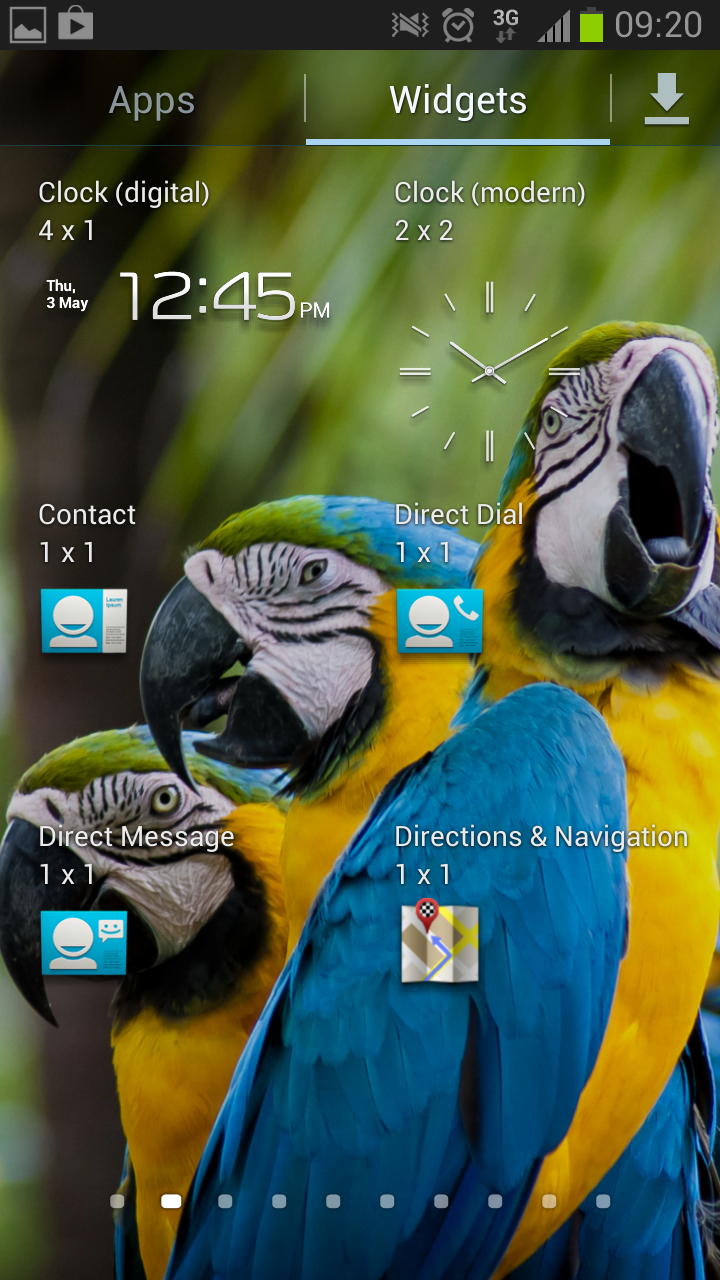The image size is (720, 1280).
Task: Switch to the Apps tab
Action: pyautogui.click(x=152, y=101)
